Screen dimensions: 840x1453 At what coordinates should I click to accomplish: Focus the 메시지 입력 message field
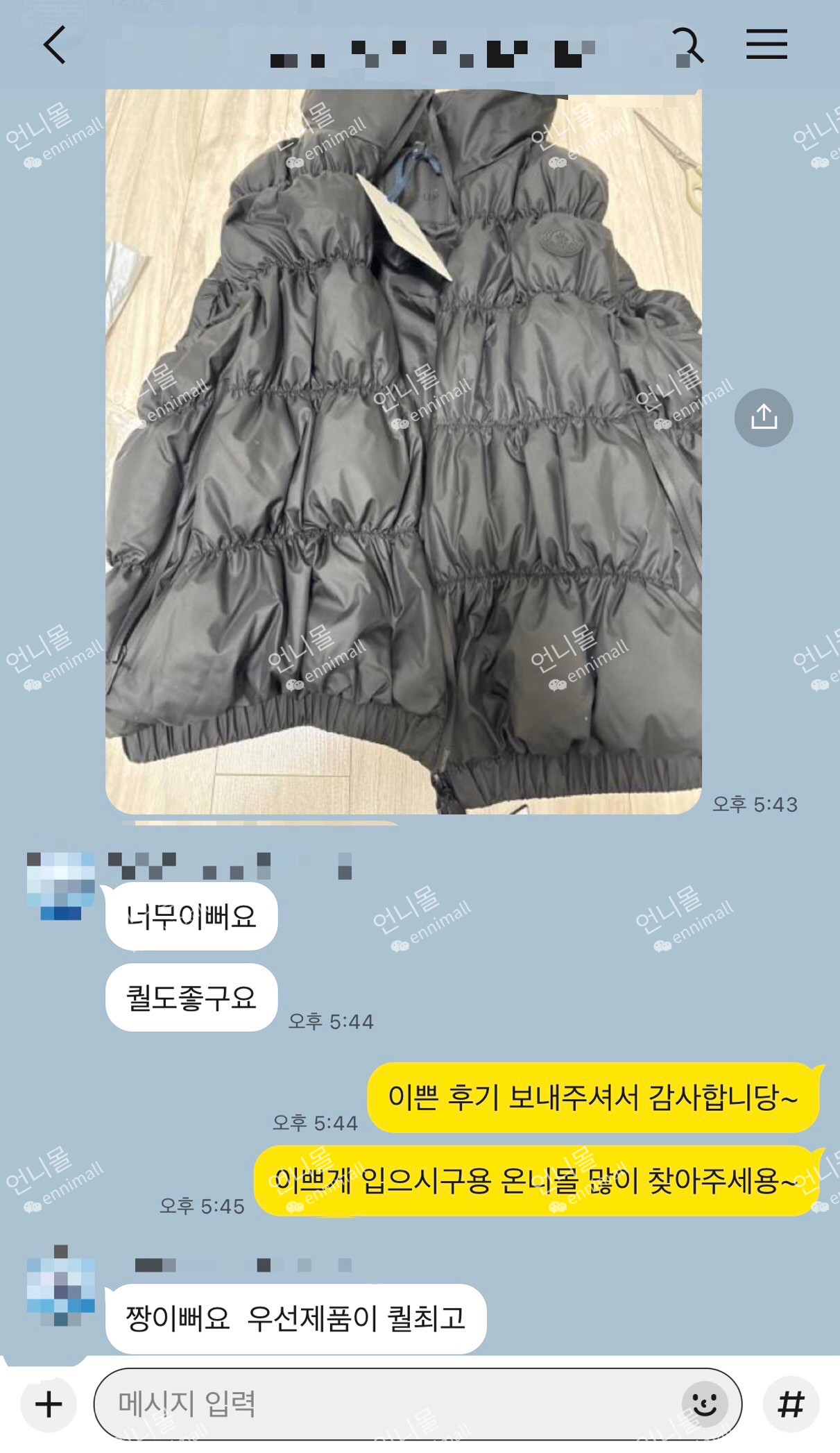click(388, 1404)
